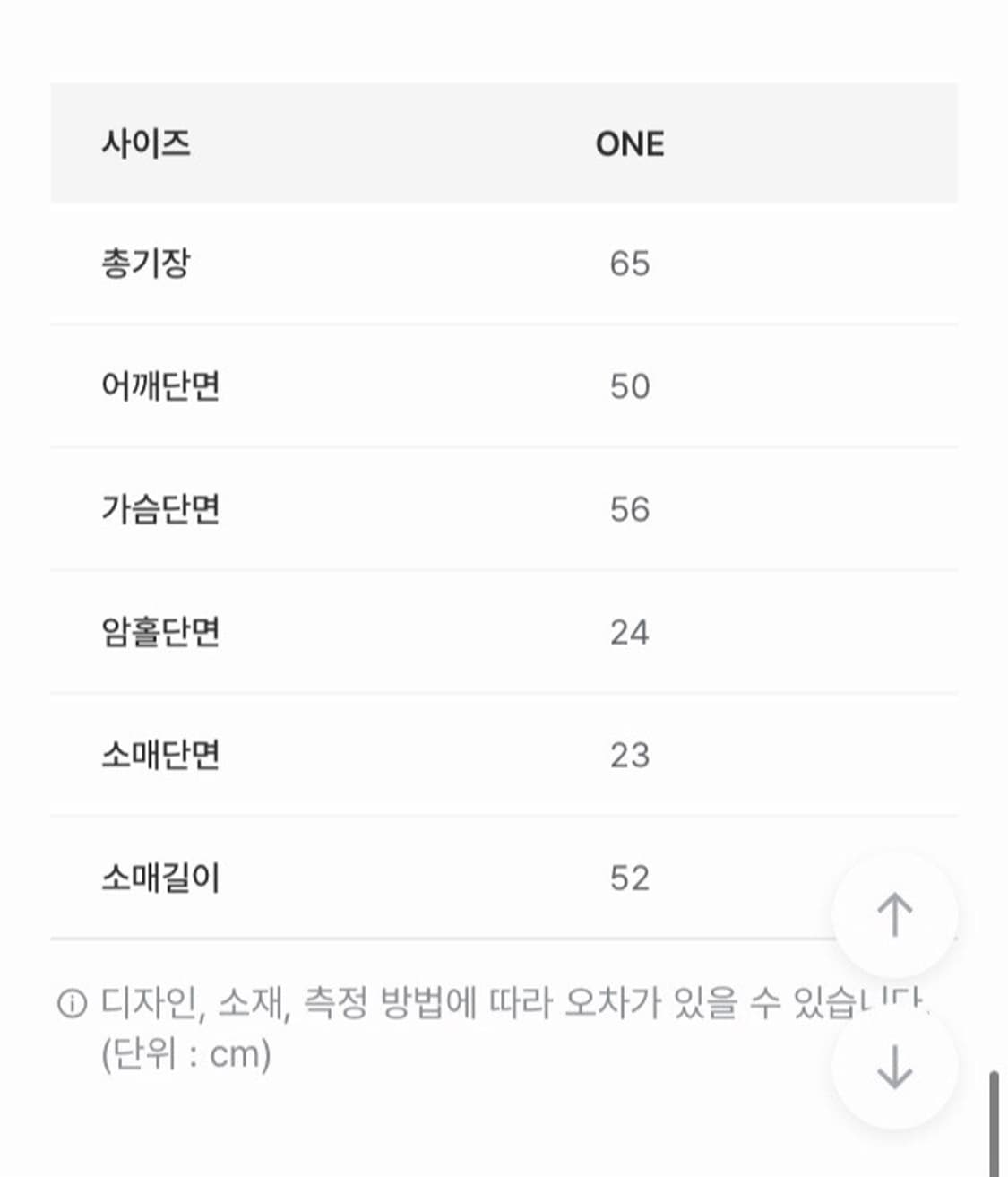Screen dimensions: 1008x1177
Task: Select the downward arrow inside the circular button
Action: [893, 1067]
